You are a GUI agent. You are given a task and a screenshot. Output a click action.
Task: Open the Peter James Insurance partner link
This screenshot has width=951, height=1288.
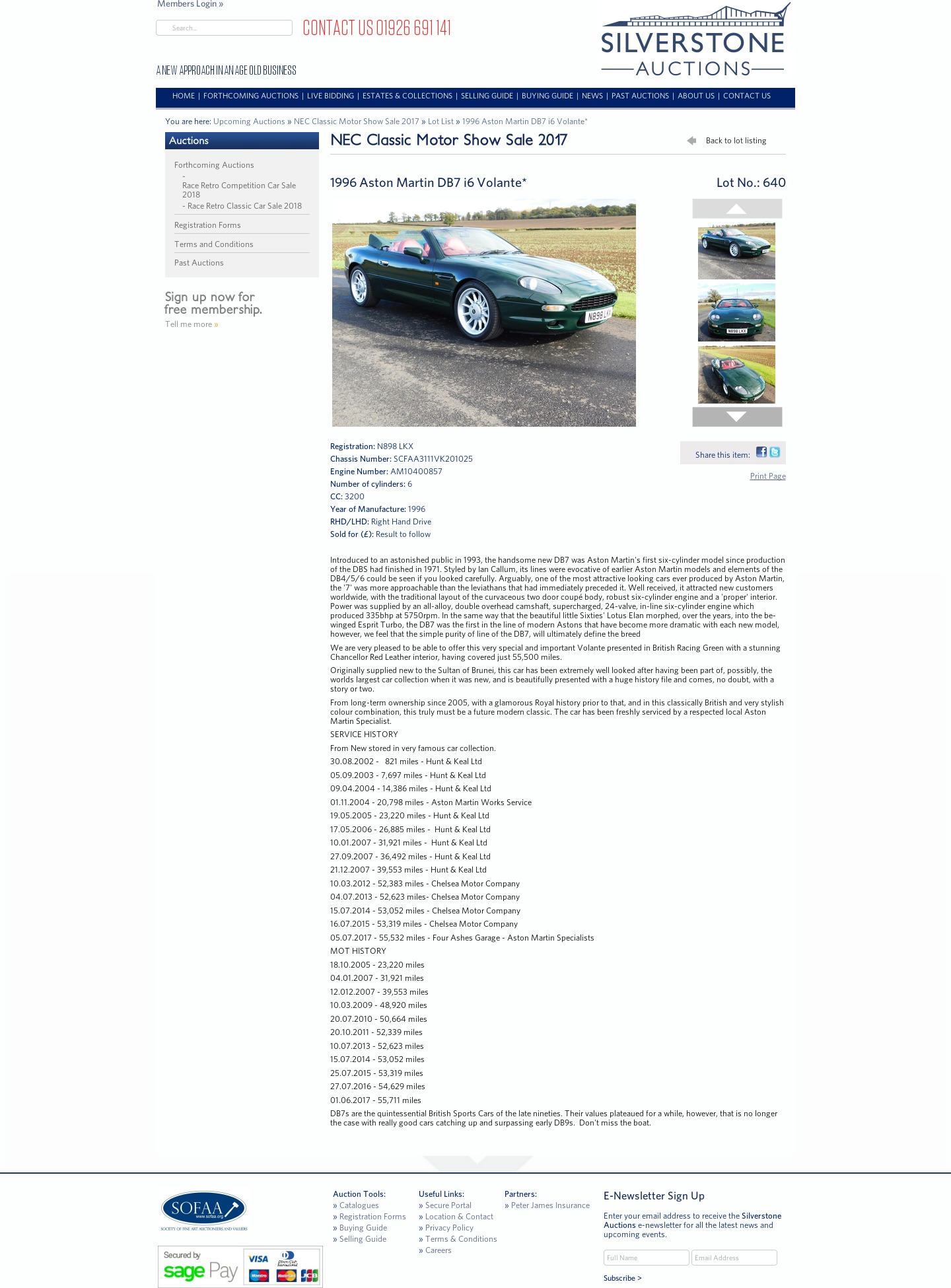point(549,1205)
